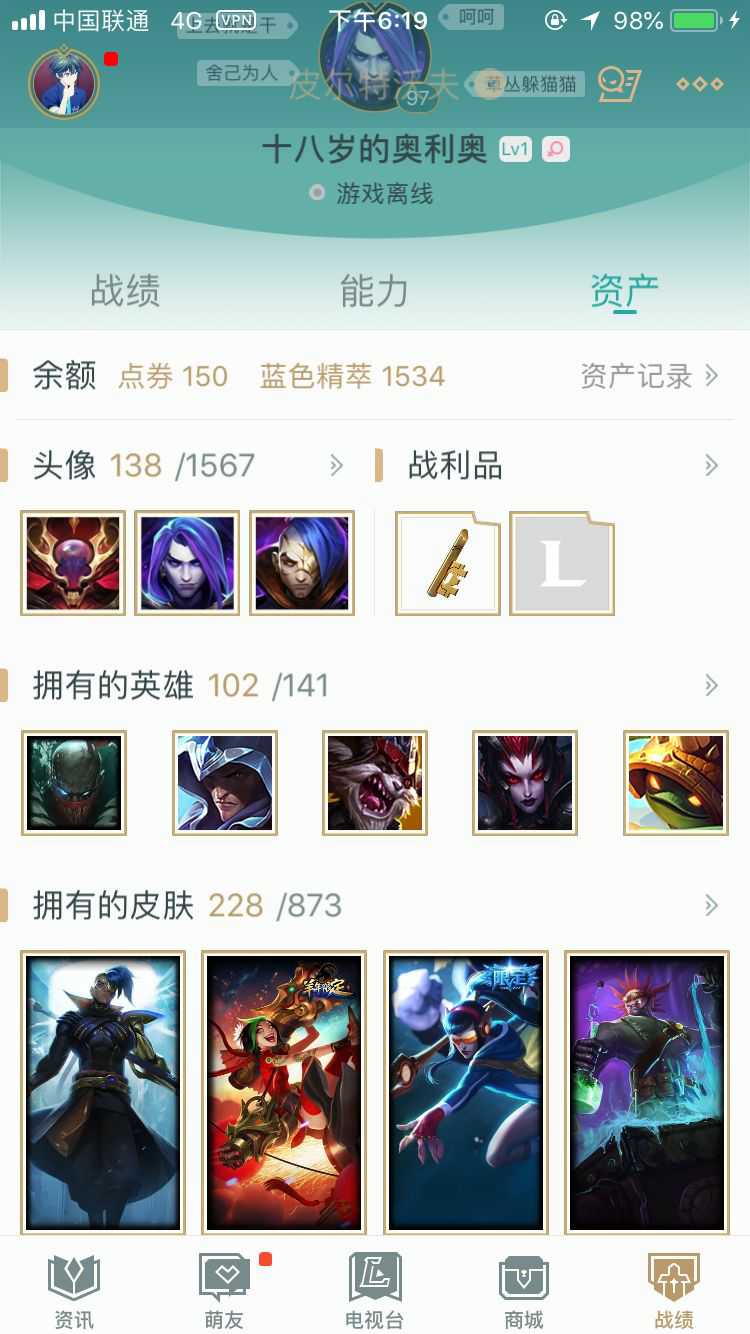The width and height of the screenshot is (750, 1334).
Task: Select the 资产 tab
Action: tap(624, 291)
